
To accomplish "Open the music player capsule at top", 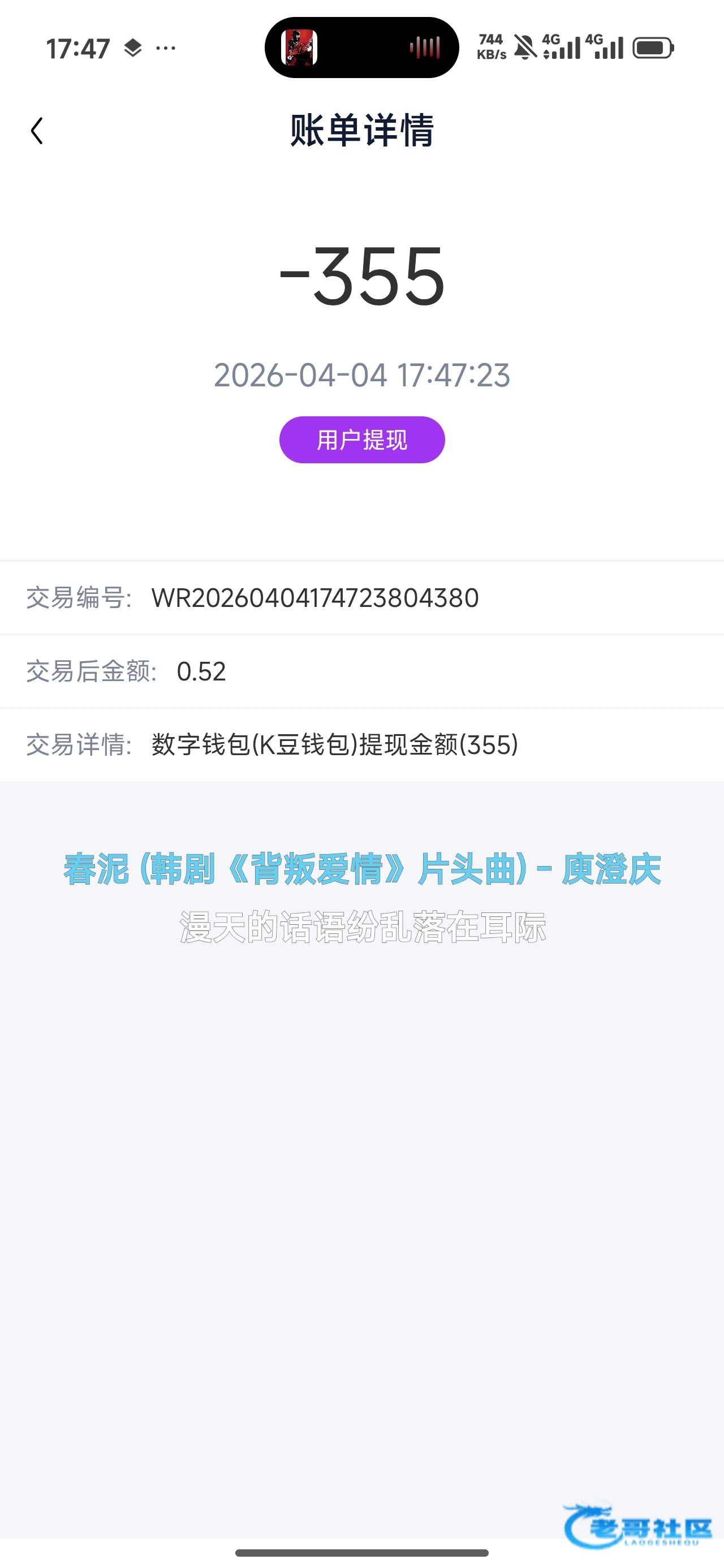I will point(361,48).
